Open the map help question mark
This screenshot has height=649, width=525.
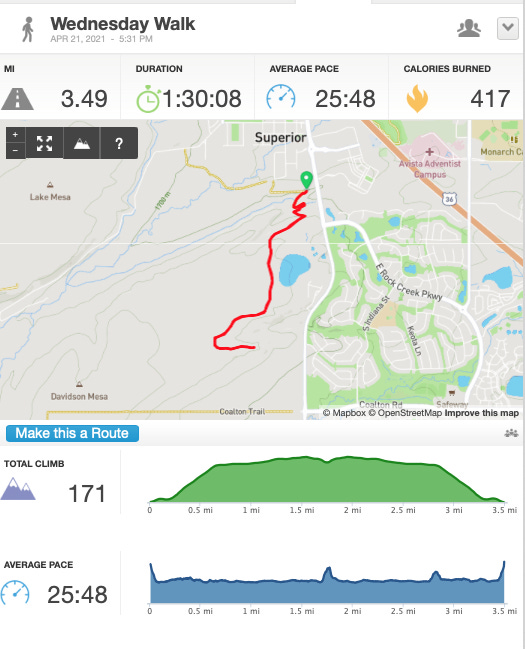pos(119,143)
